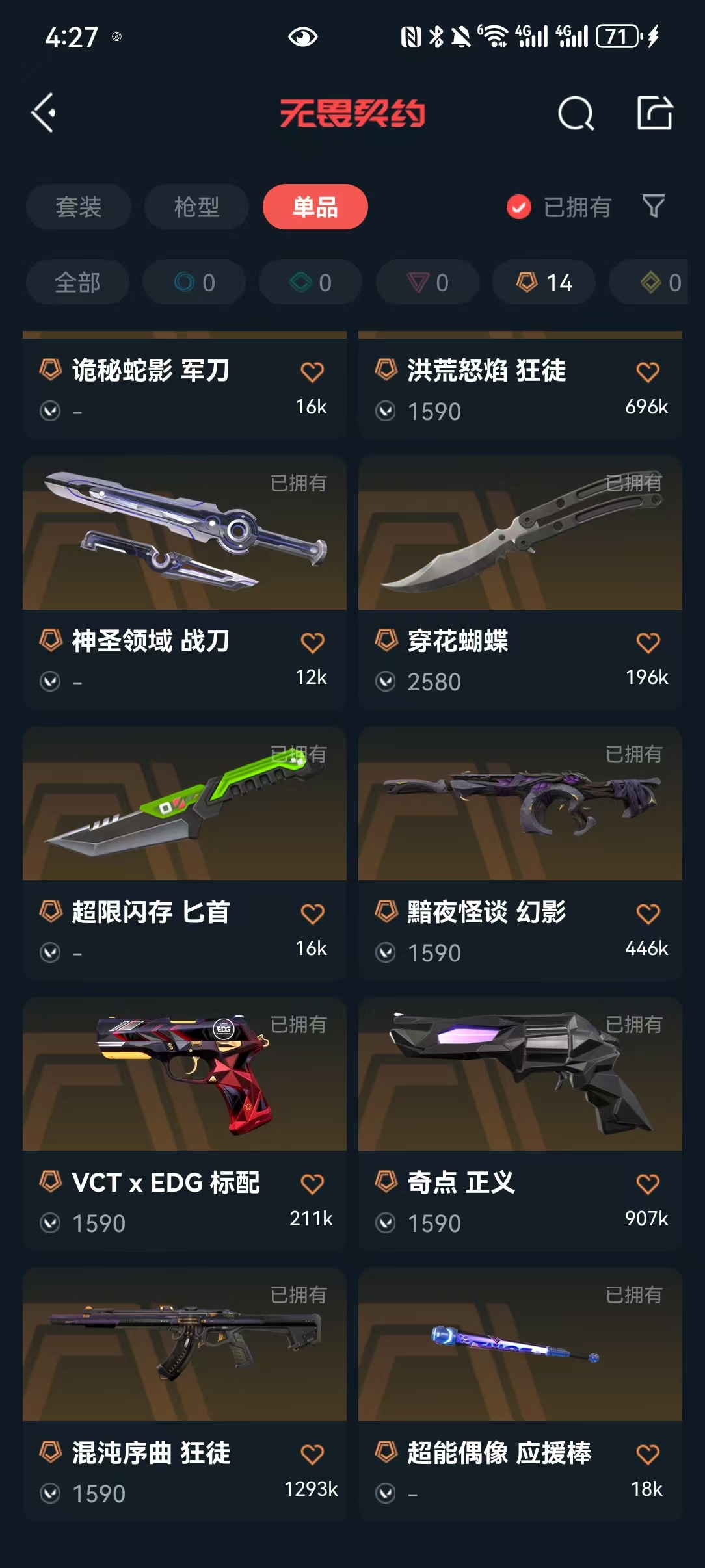Open search in the top bar
705x1568 pixels.
point(576,114)
